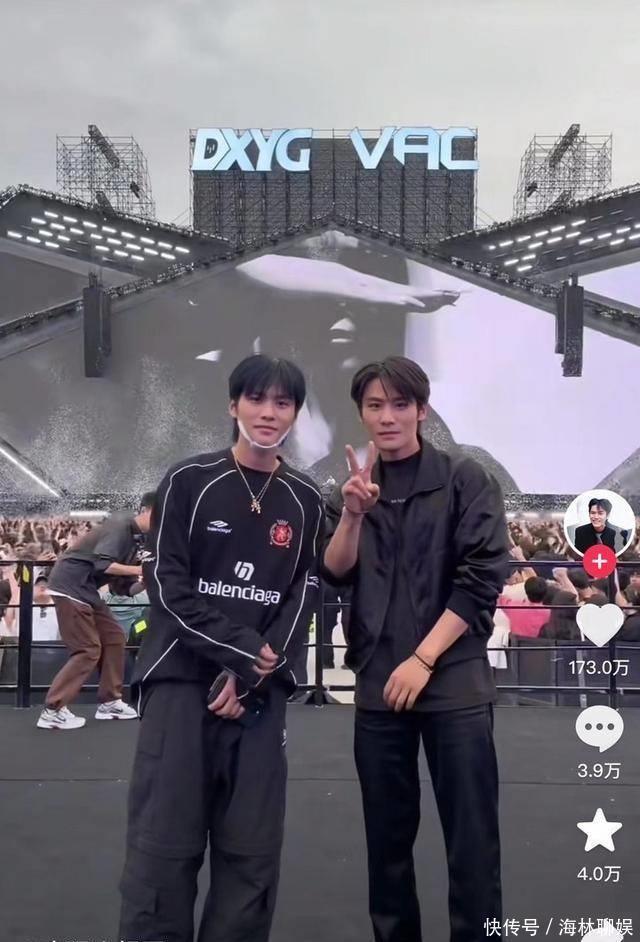Add the video to favorites with the star
Screen dimensions: 640x942
pyautogui.click(x=599, y=830)
